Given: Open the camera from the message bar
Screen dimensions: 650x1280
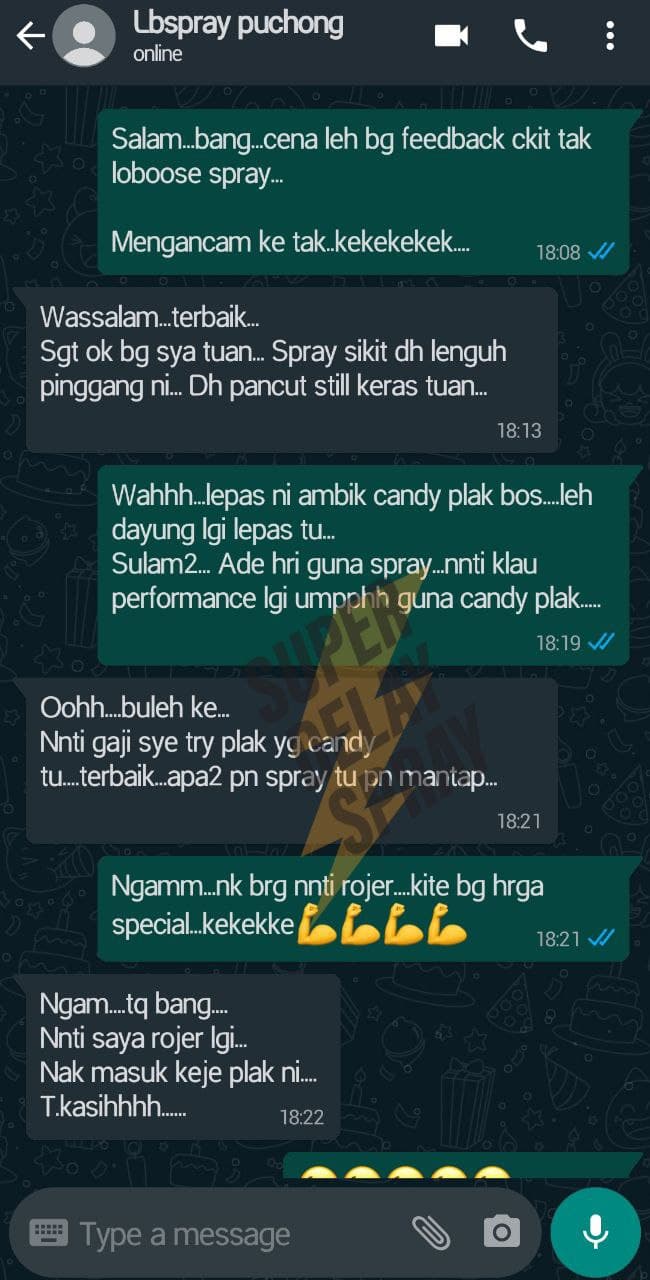Looking at the screenshot, I should (x=501, y=1233).
